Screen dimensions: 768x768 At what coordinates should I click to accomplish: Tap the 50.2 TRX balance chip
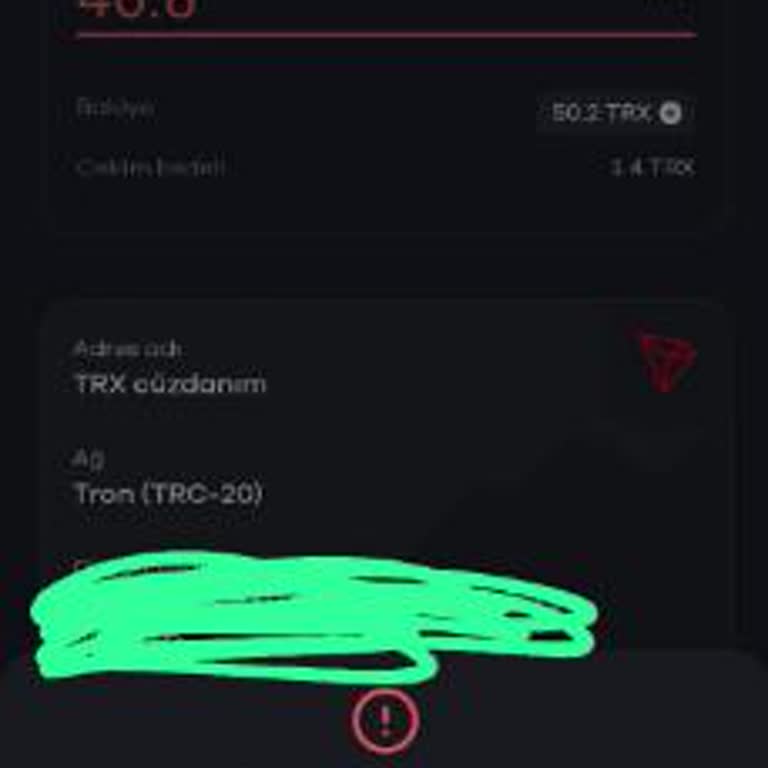[615, 113]
